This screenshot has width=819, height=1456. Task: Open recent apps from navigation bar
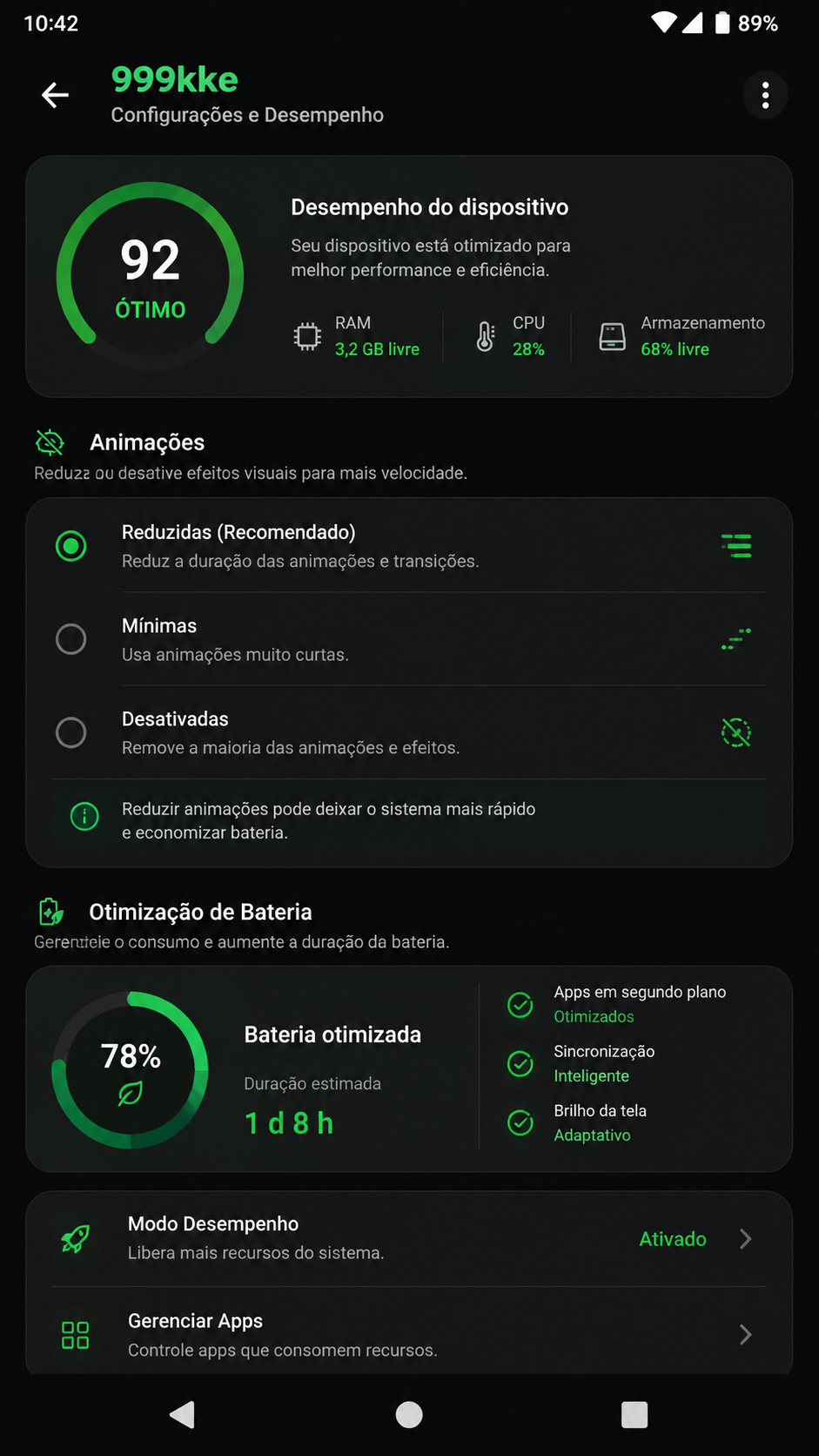point(634,1415)
